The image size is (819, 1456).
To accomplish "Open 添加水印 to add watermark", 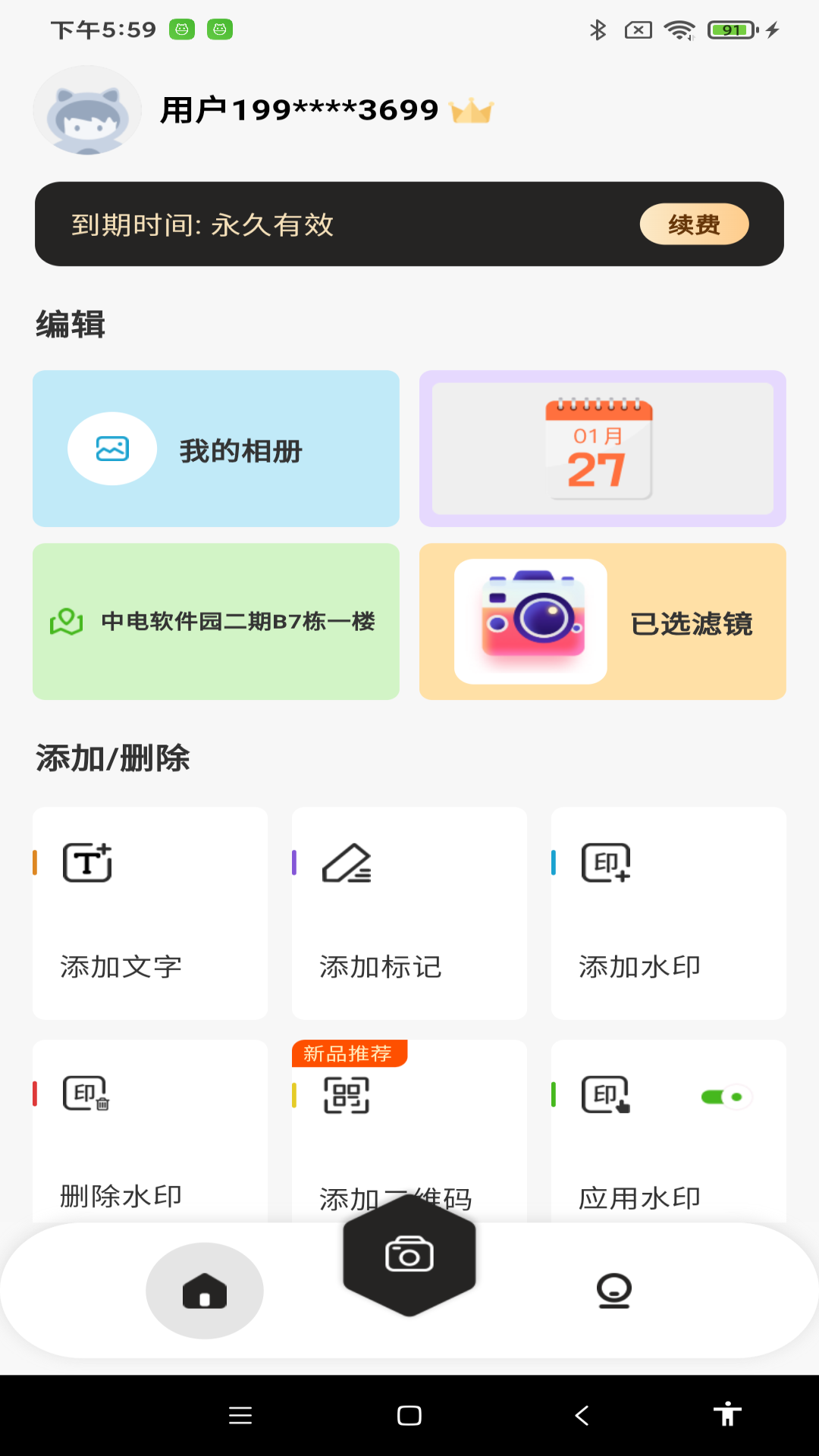I will [x=668, y=913].
